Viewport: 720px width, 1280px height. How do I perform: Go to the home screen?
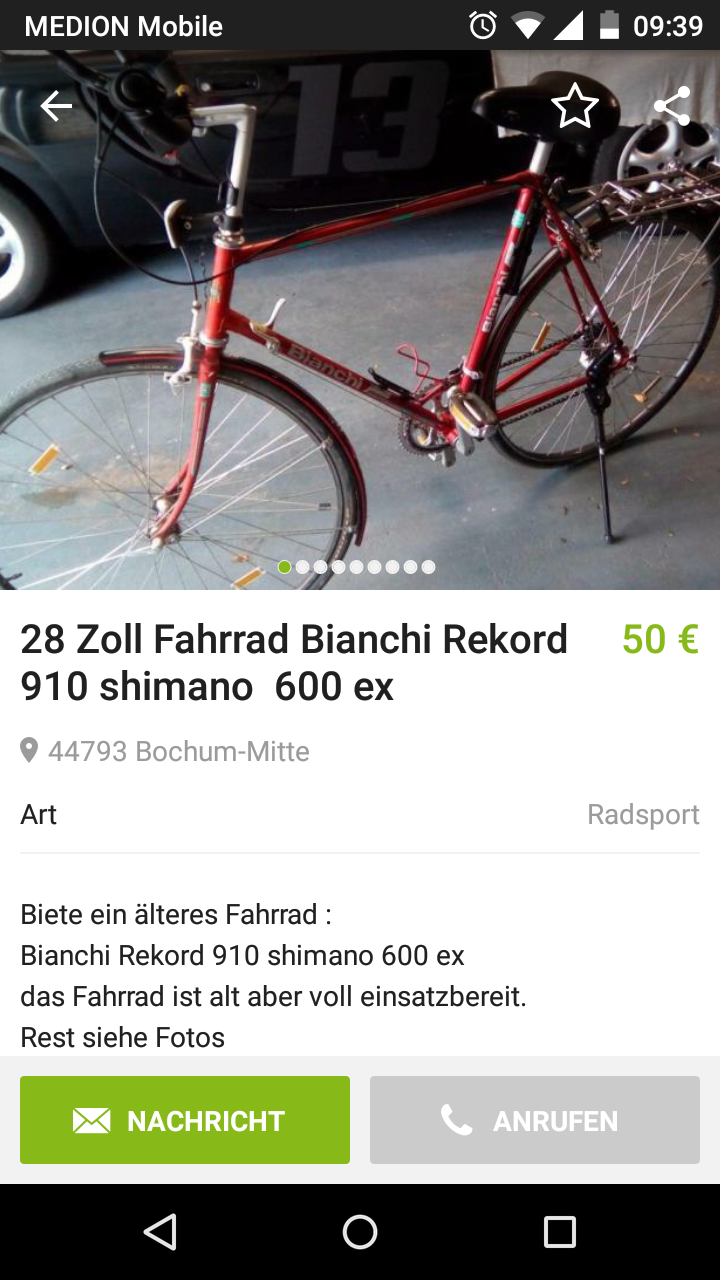pos(360,1232)
